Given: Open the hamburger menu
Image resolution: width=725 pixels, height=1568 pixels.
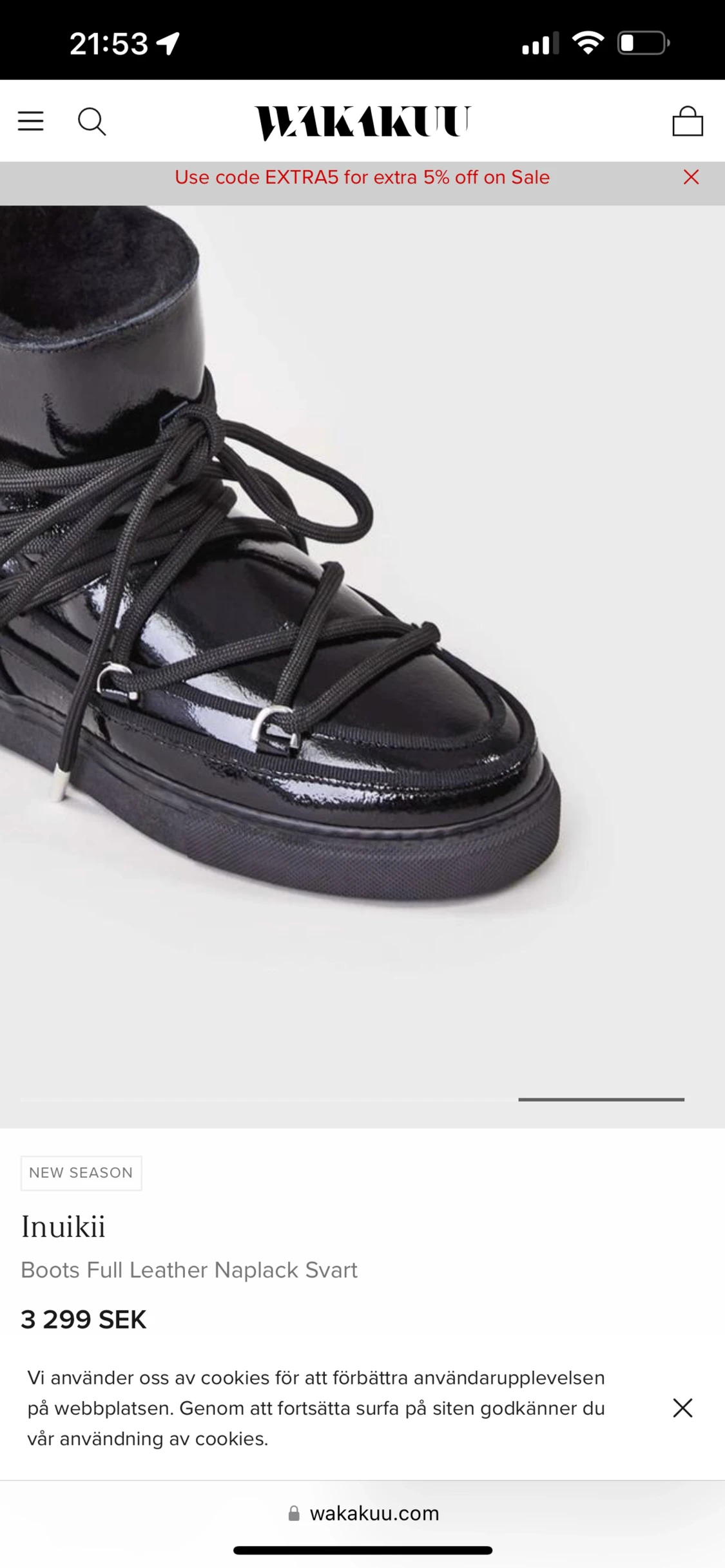Looking at the screenshot, I should coord(30,121).
